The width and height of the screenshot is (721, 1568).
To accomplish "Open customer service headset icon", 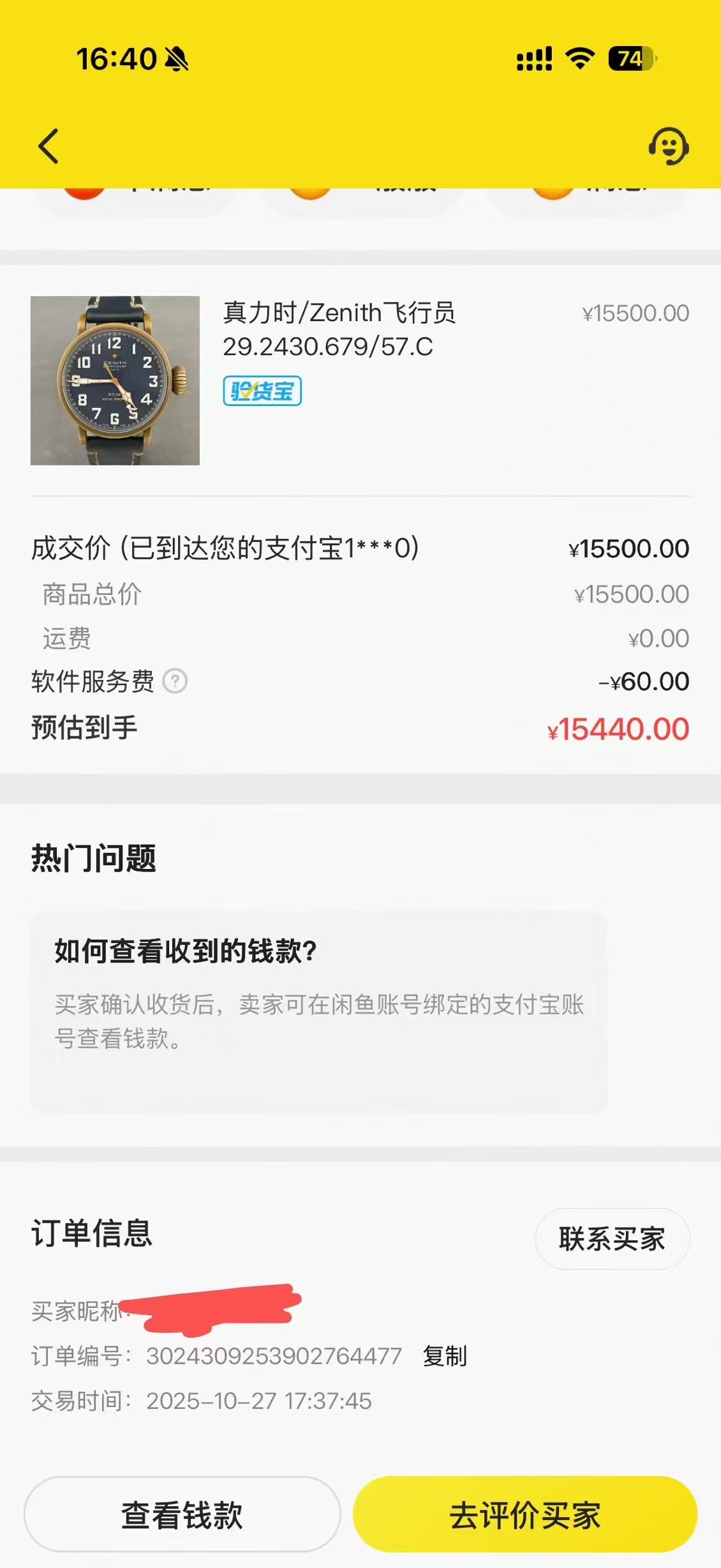I will coord(669,146).
